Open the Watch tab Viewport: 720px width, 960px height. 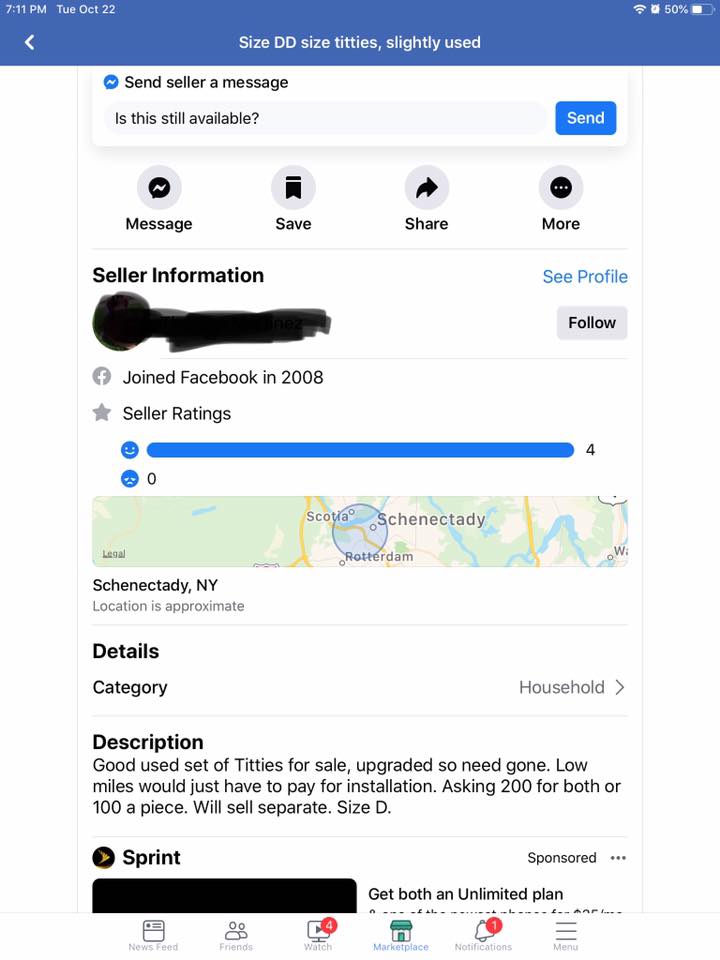pyautogui.click(x=318, y=935)
